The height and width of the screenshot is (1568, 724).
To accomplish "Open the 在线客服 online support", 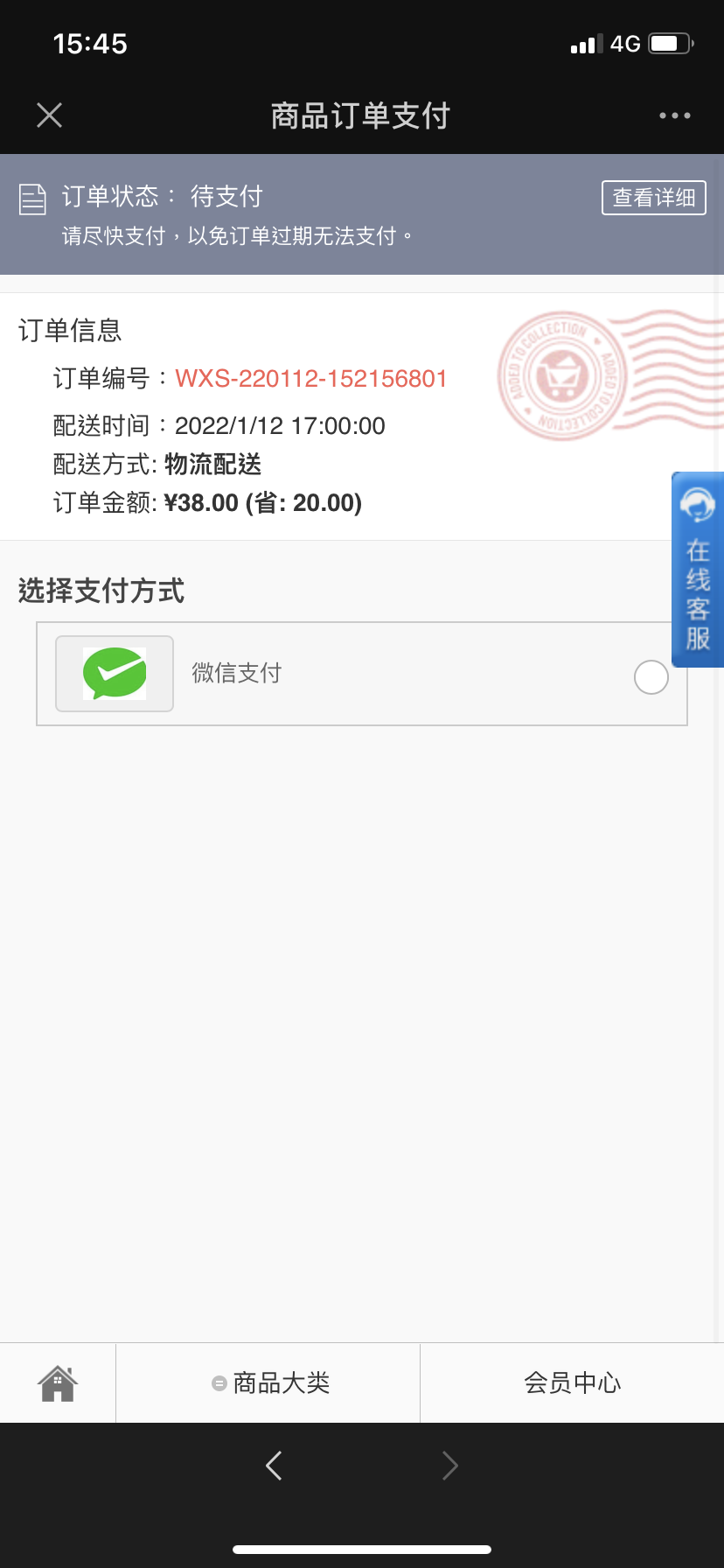I will 698,570.
